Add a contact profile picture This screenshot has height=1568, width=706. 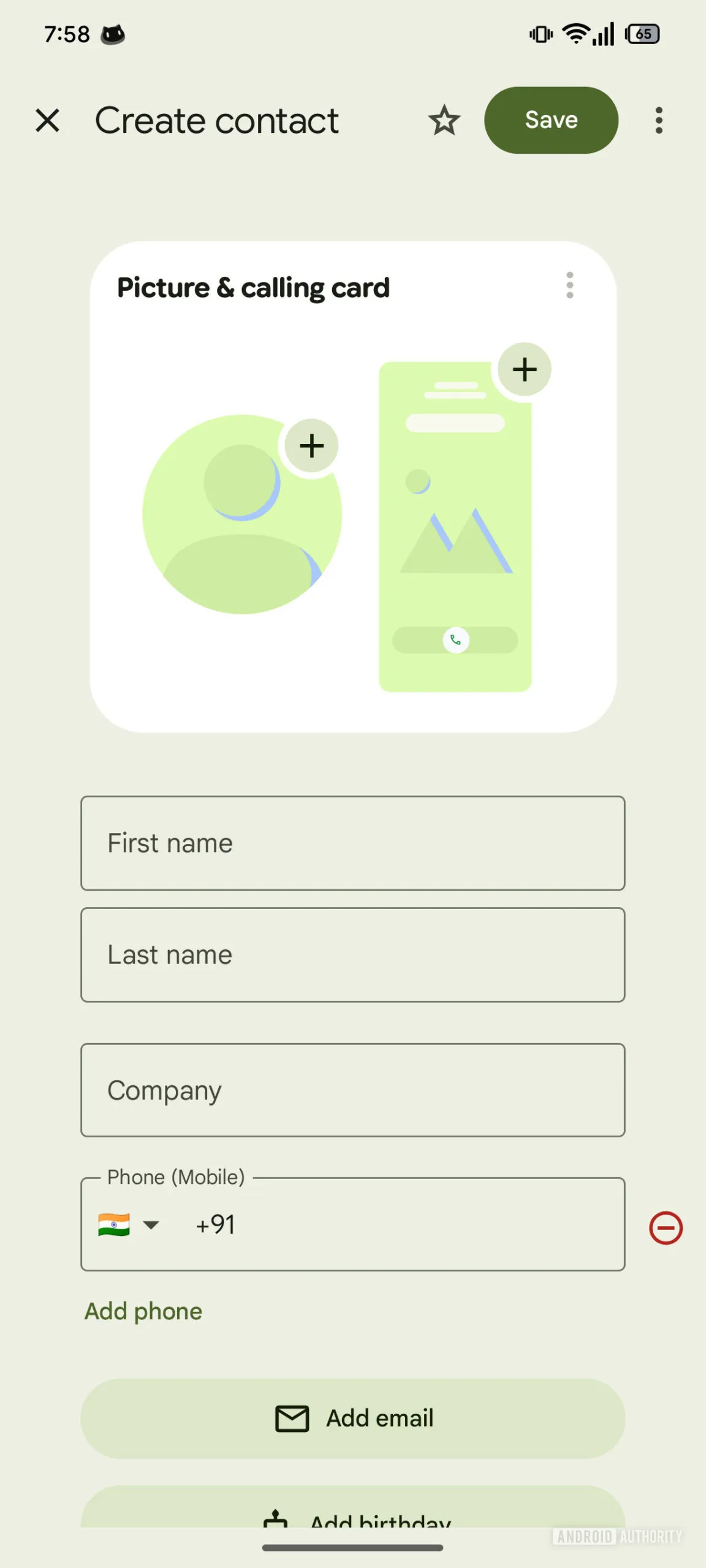(x=311, y=446)
